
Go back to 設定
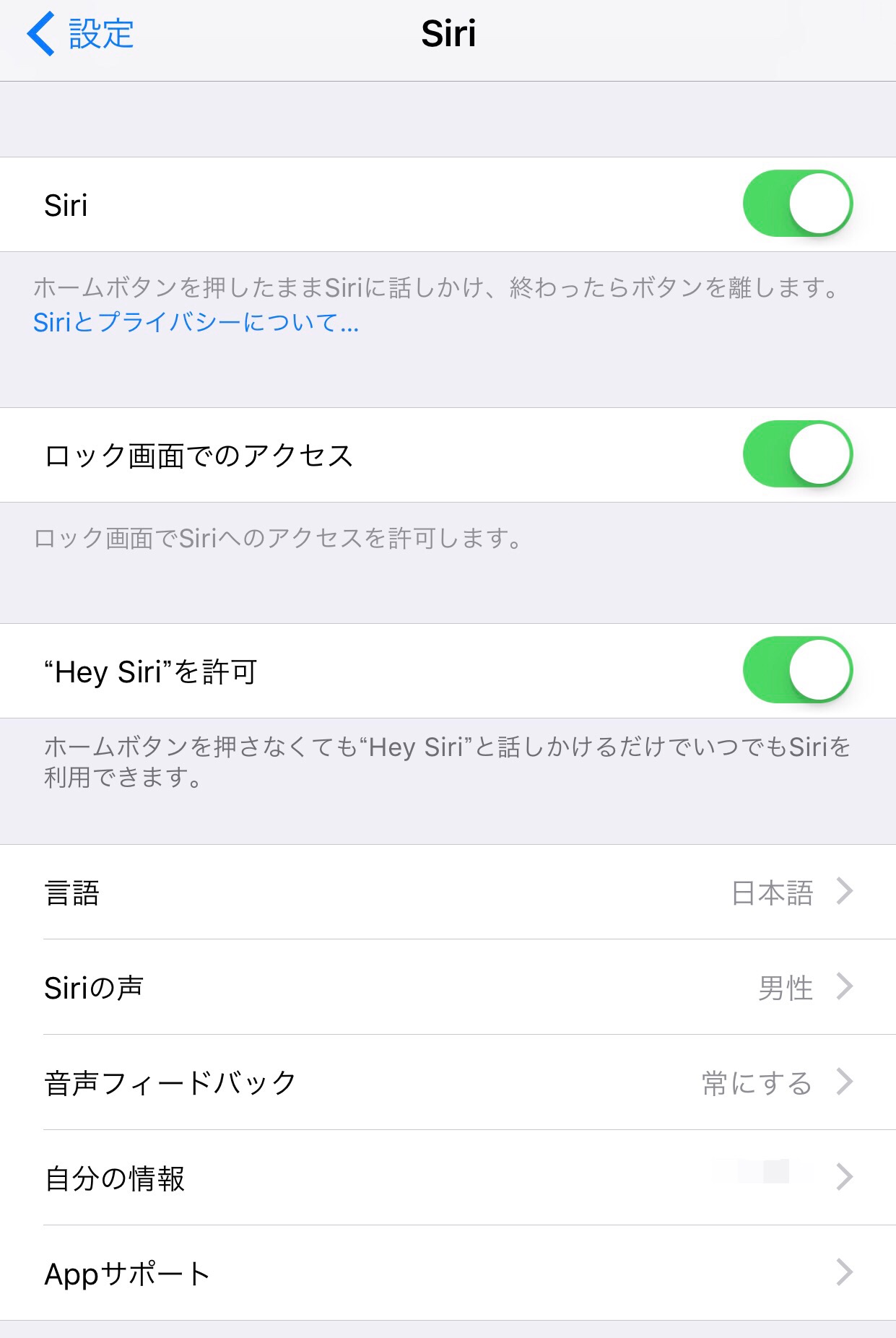pos(81,34)
